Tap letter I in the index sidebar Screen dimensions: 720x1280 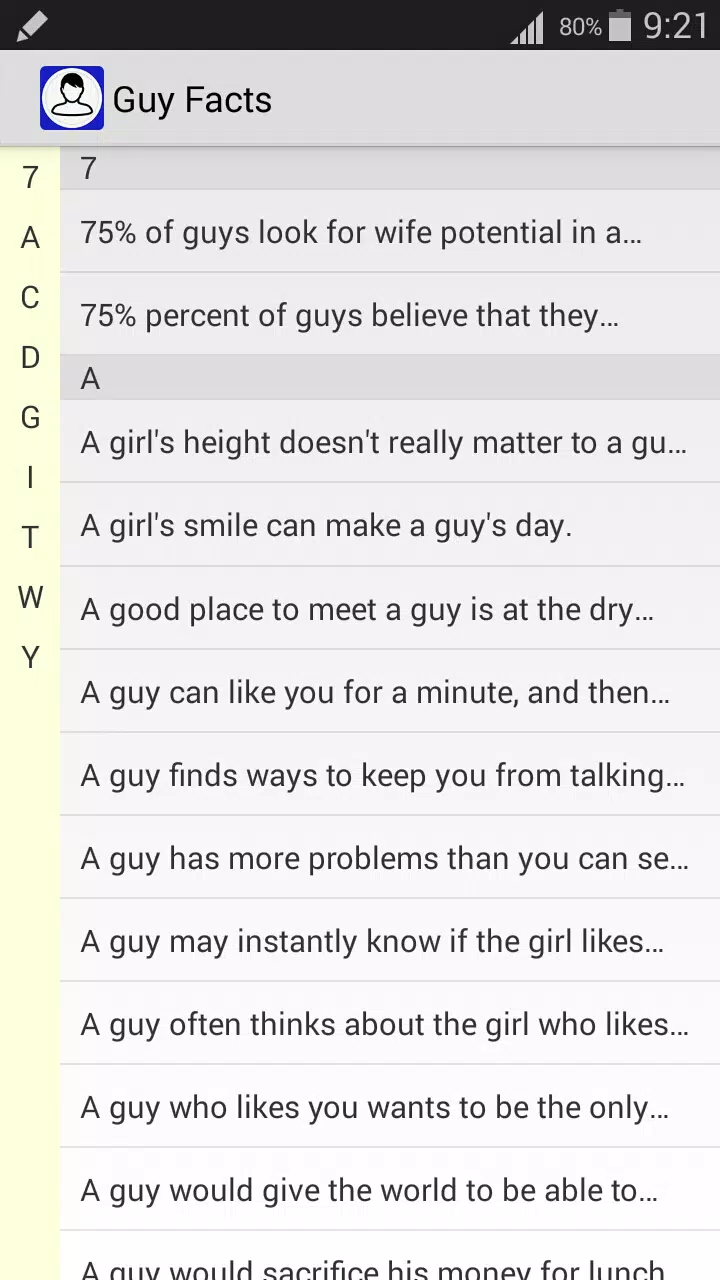pyautogui.click(x=30, y=477)
